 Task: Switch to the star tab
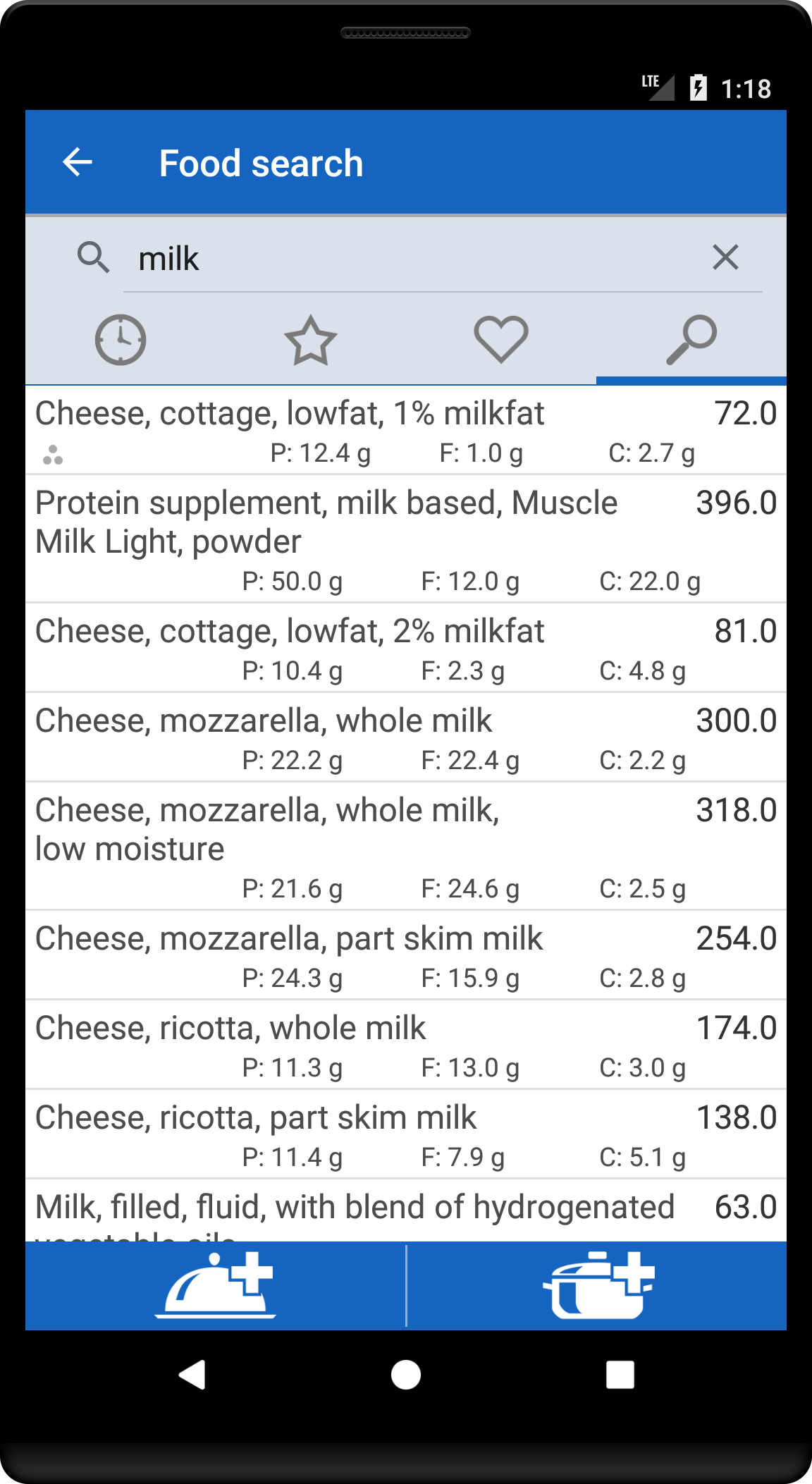(311, 340)
